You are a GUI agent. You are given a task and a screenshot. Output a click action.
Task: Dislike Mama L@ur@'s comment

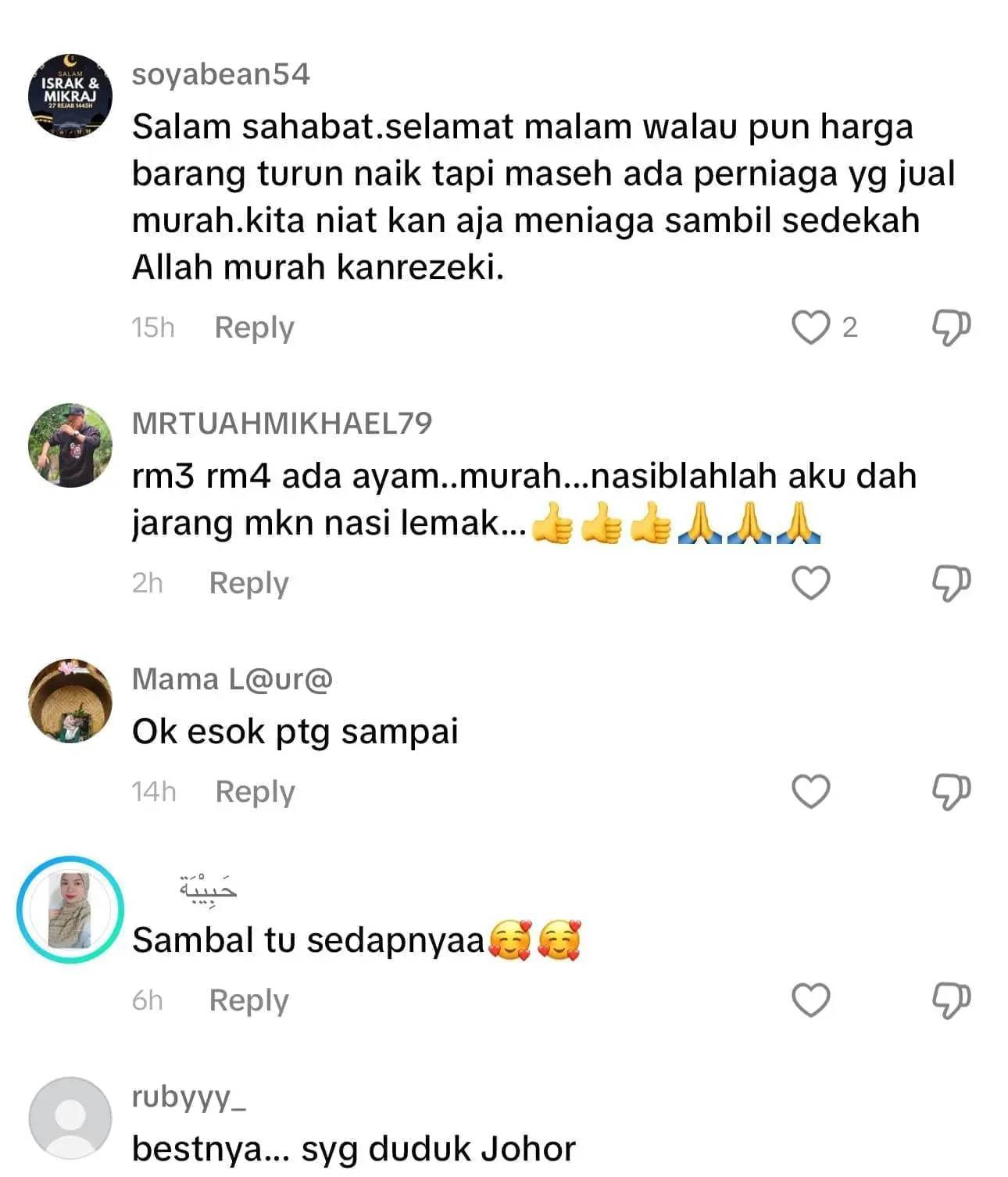coord(950,792)
